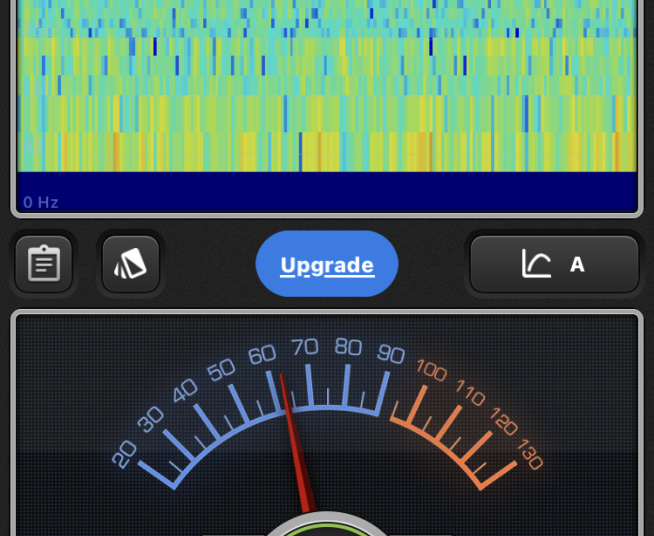Tap the Upgrade button
The image size is (654, 536).
pyautogui.click(x=327, y=265)
